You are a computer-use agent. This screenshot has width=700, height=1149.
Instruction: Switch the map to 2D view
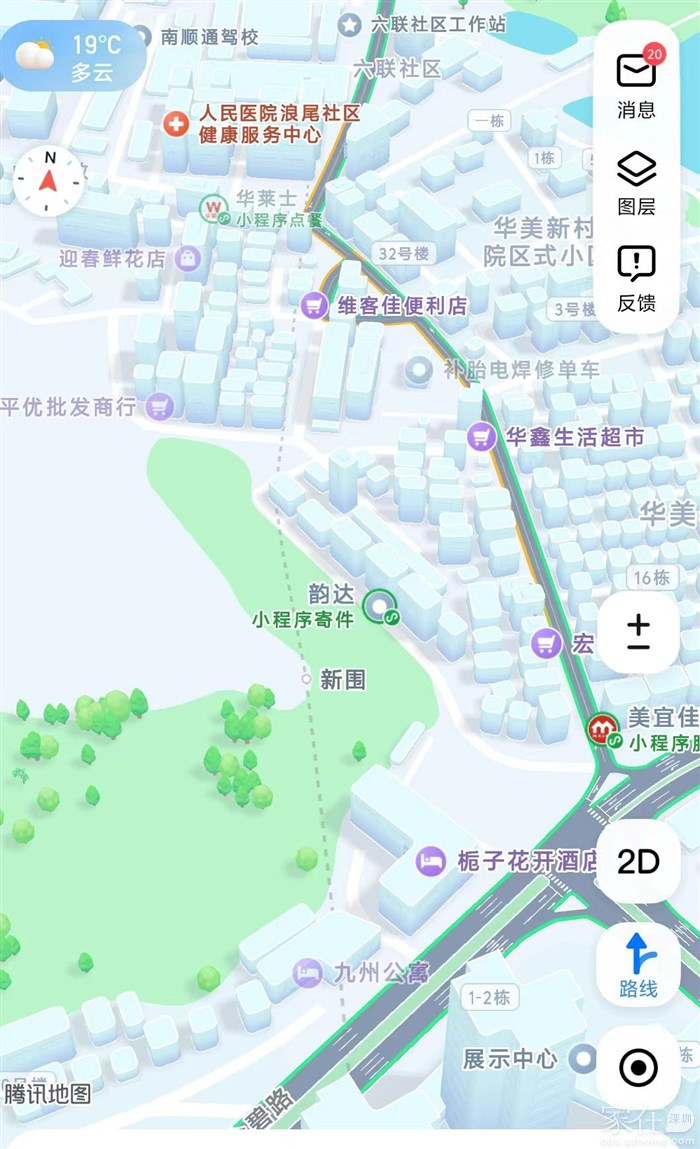click(x=638, y=861)
